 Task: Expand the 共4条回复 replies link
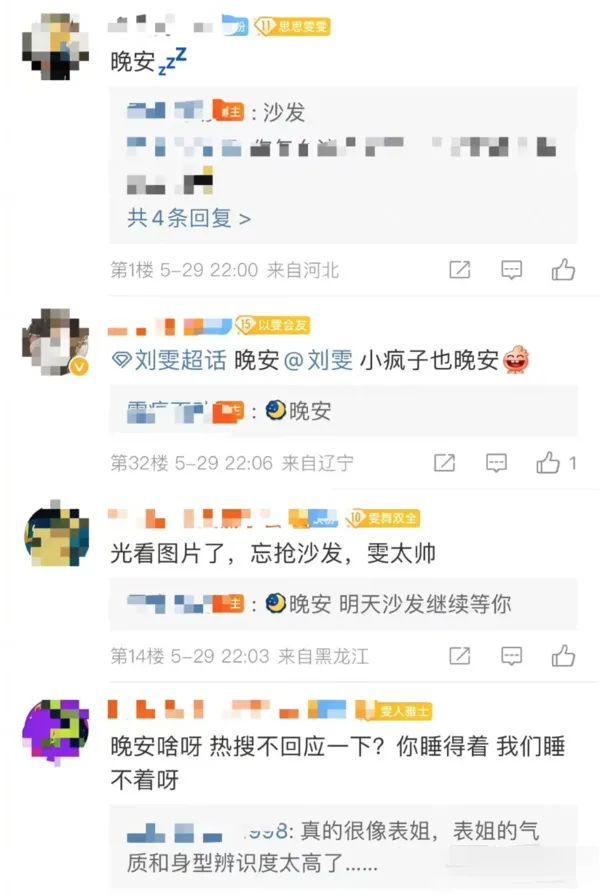click(x=189, y=217)
